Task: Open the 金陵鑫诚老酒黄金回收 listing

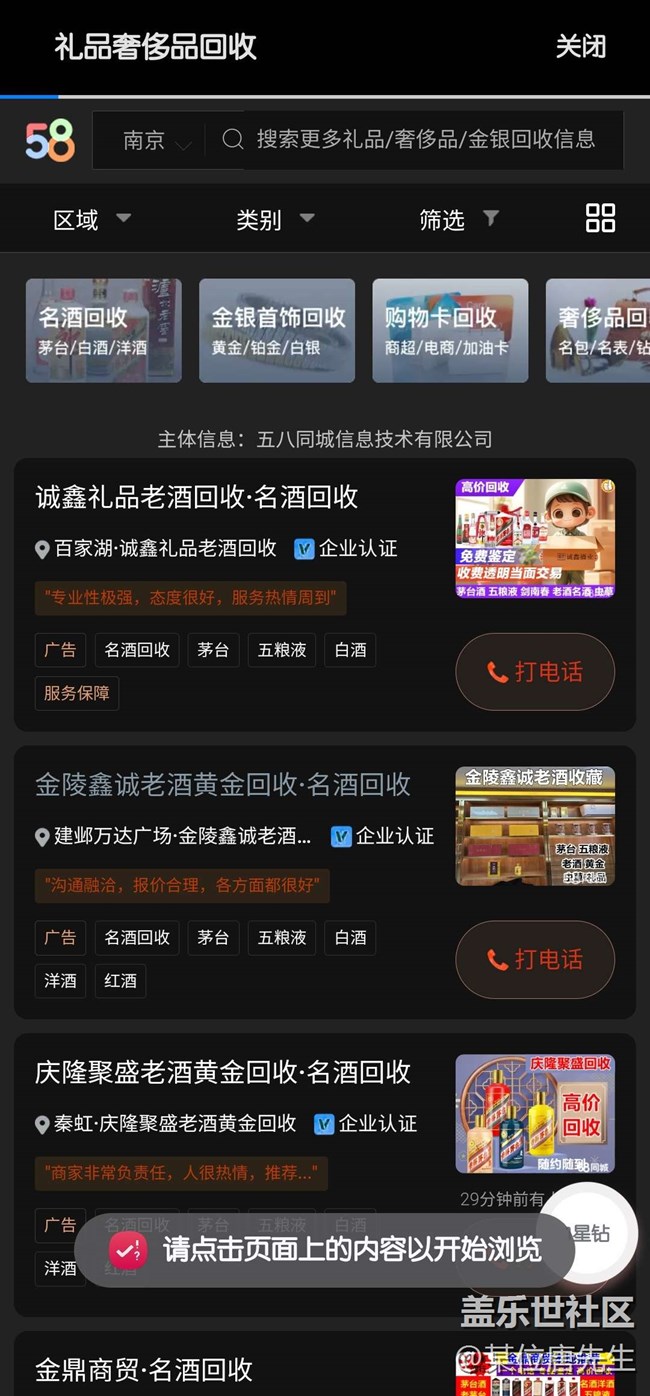Action: [x=223, y=785]
